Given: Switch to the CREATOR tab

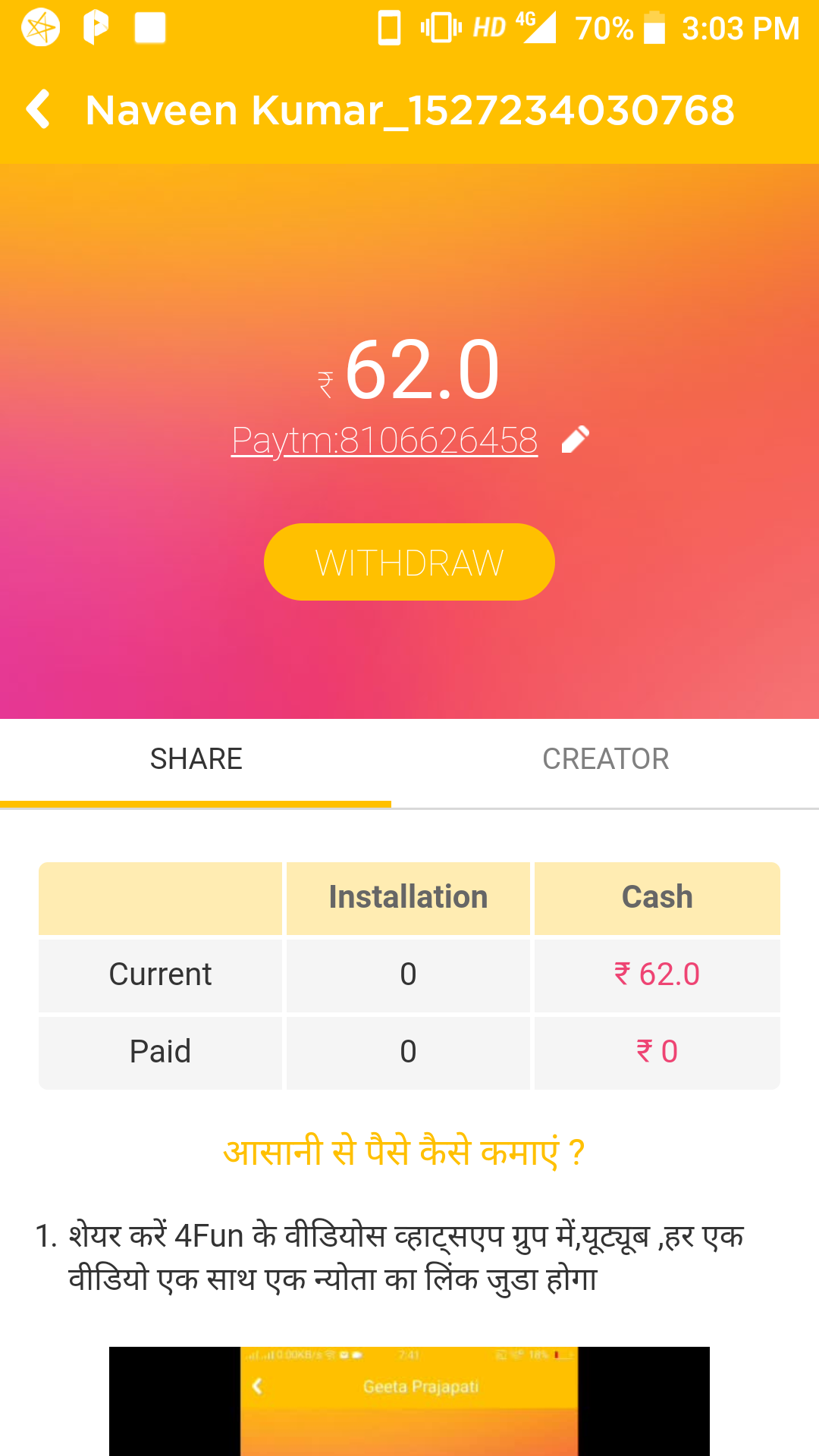Looking at the screenshot, I should pyautogui.click(x=605, y=759).
